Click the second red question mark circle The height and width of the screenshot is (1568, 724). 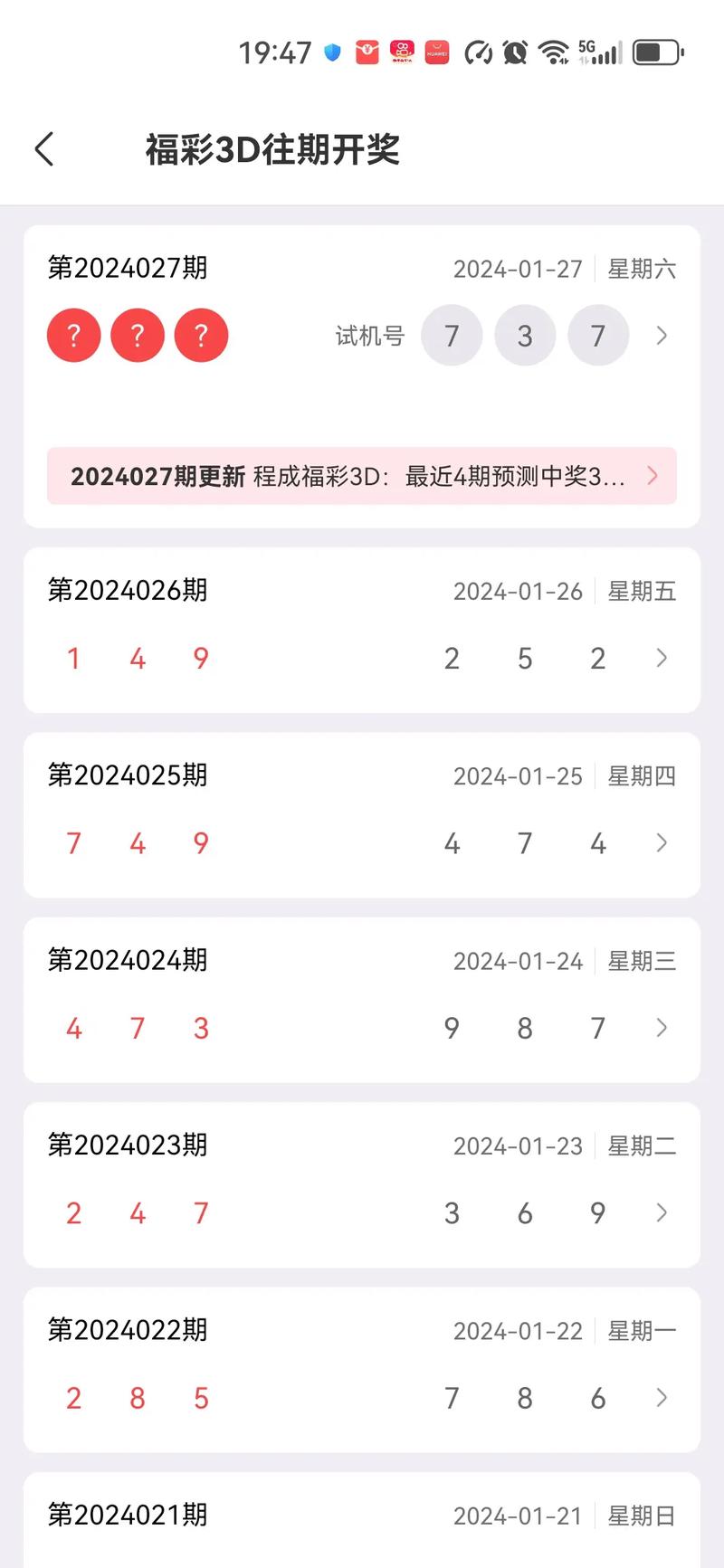pyautogui.click(x=137, y=335)
